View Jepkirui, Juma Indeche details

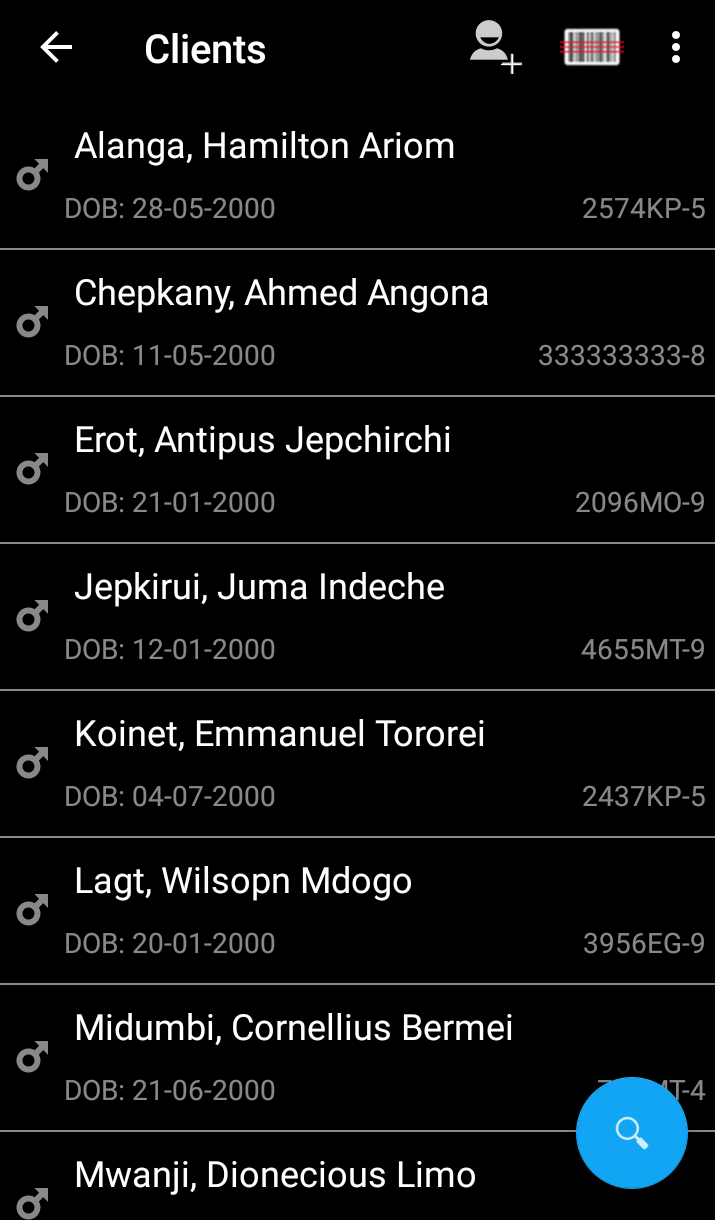tap(357, 616)
